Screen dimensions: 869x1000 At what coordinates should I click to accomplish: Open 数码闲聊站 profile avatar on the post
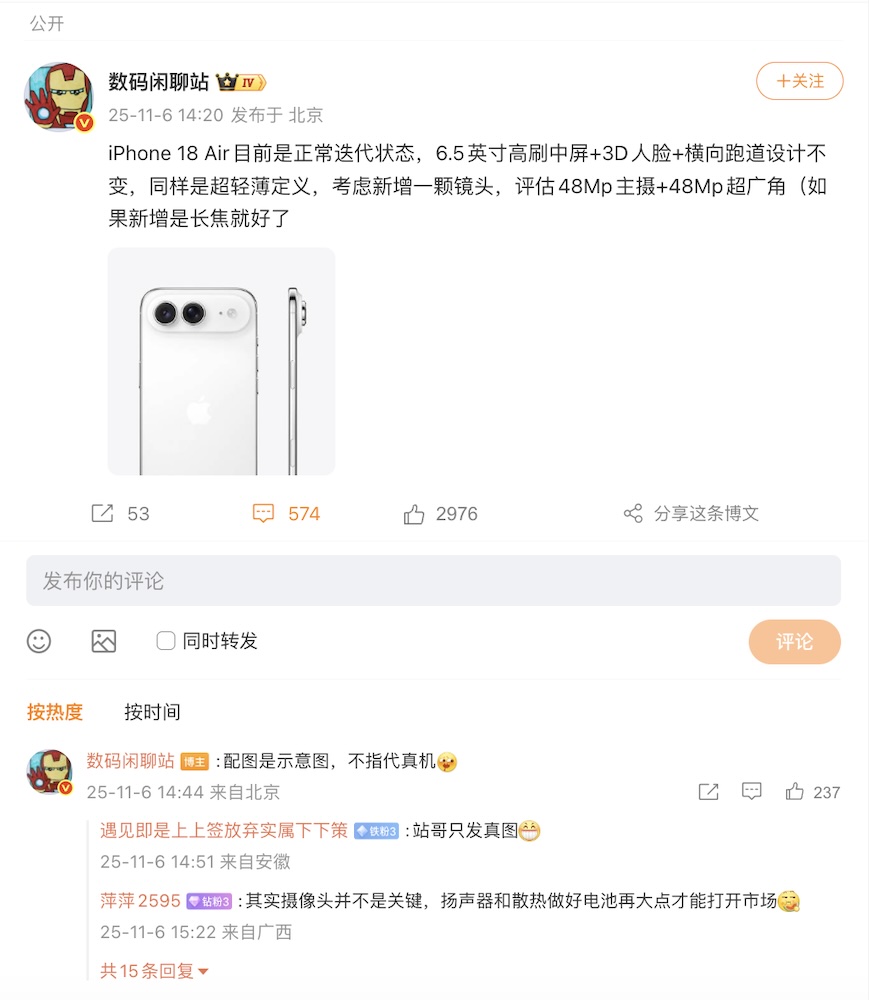tap(58, 97)
